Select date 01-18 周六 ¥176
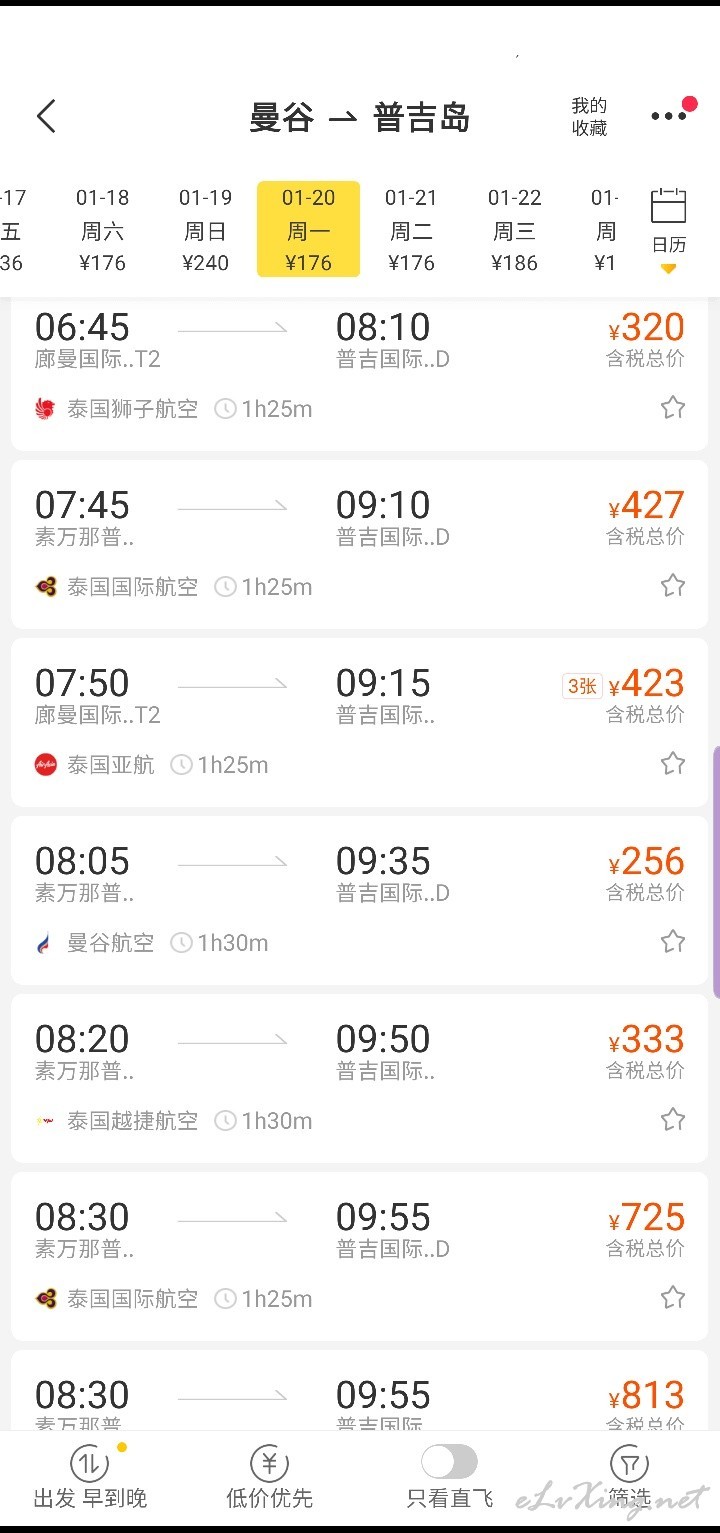This screenshot has width=720, height=1533. pos(102,230)
